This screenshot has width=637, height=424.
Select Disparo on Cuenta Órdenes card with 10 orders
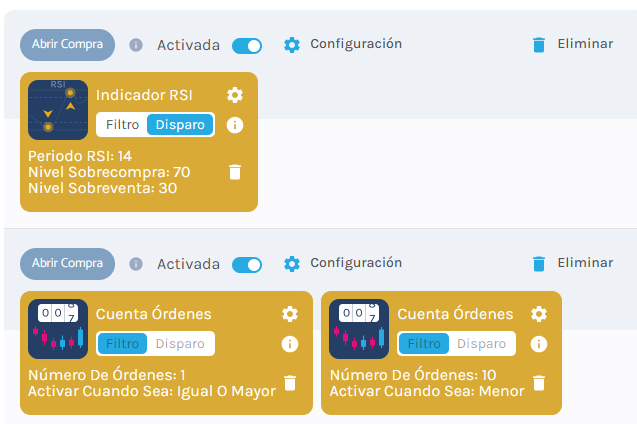[482, 344]
